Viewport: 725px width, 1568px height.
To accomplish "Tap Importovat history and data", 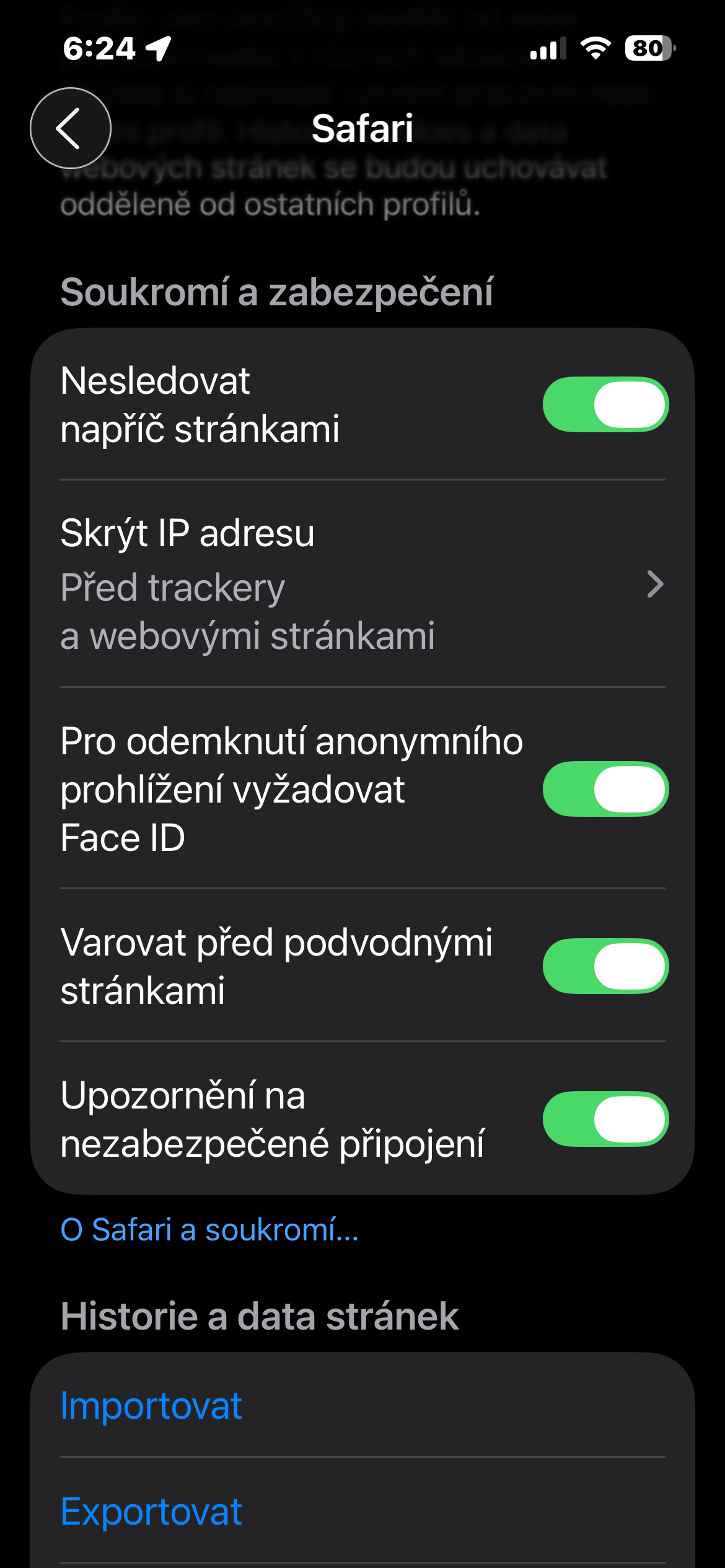I will 151,1406.
